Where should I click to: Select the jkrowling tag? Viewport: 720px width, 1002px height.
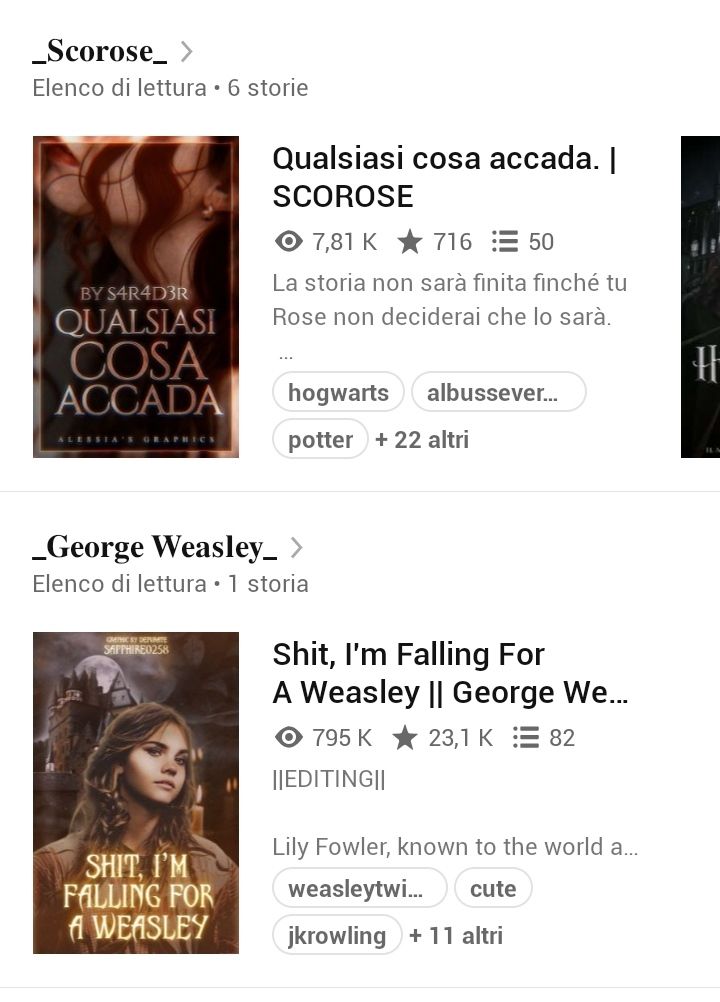pos(337,936)
